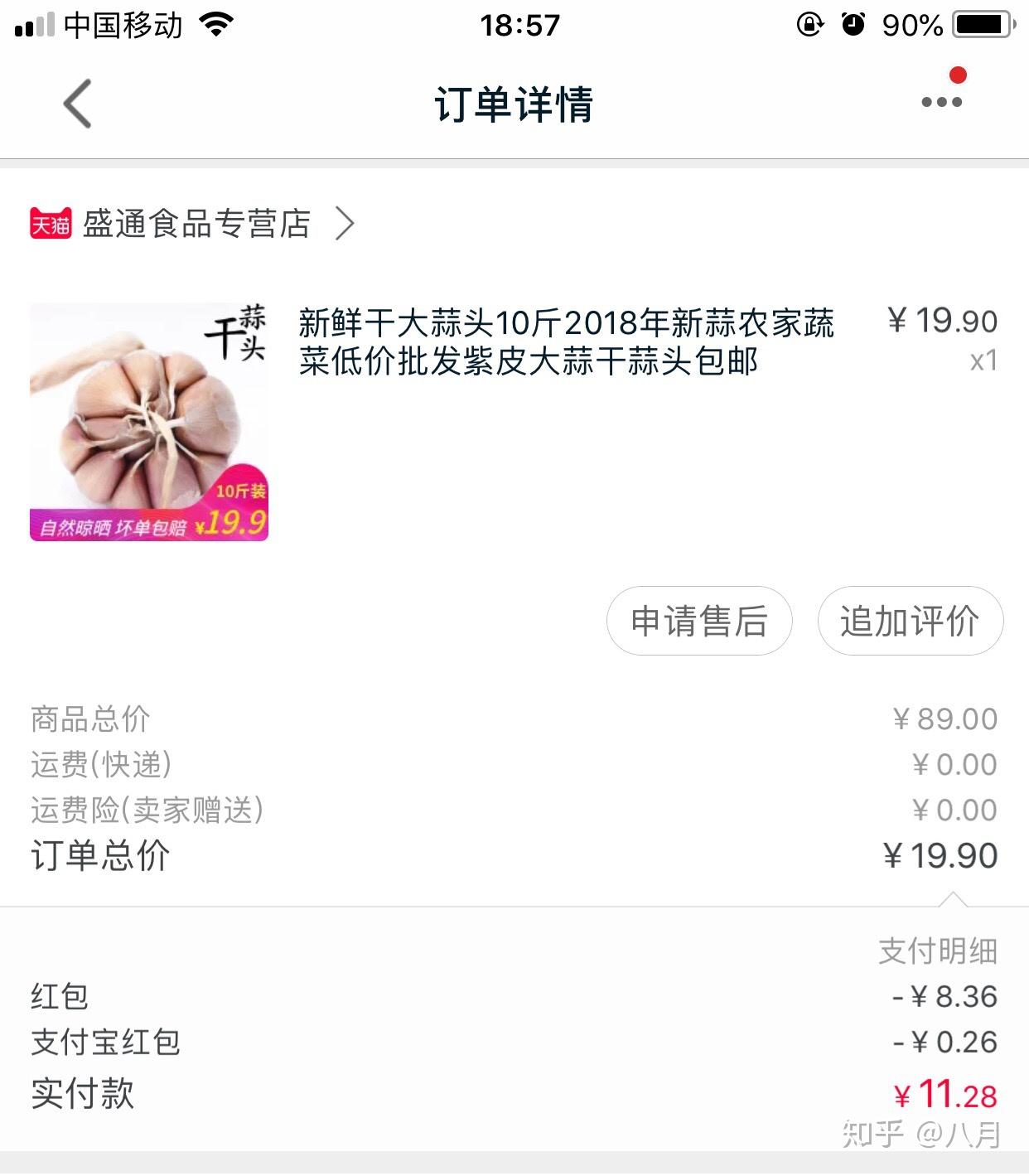The width and height of the screenshot is (1029, 1176).
Task: Tap the back arrow to leave order details
Action: pyautogui.click(x=75, y=105)
